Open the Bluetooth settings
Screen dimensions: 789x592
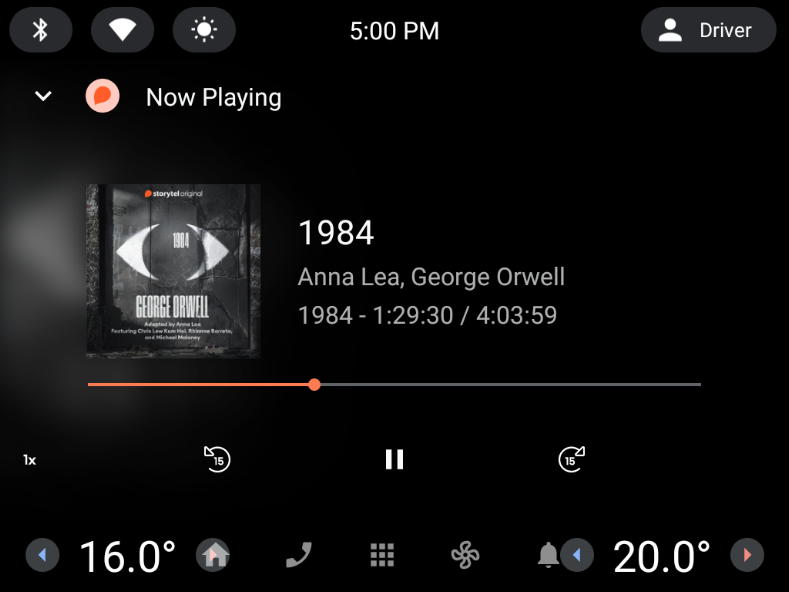tap(41, 31)
